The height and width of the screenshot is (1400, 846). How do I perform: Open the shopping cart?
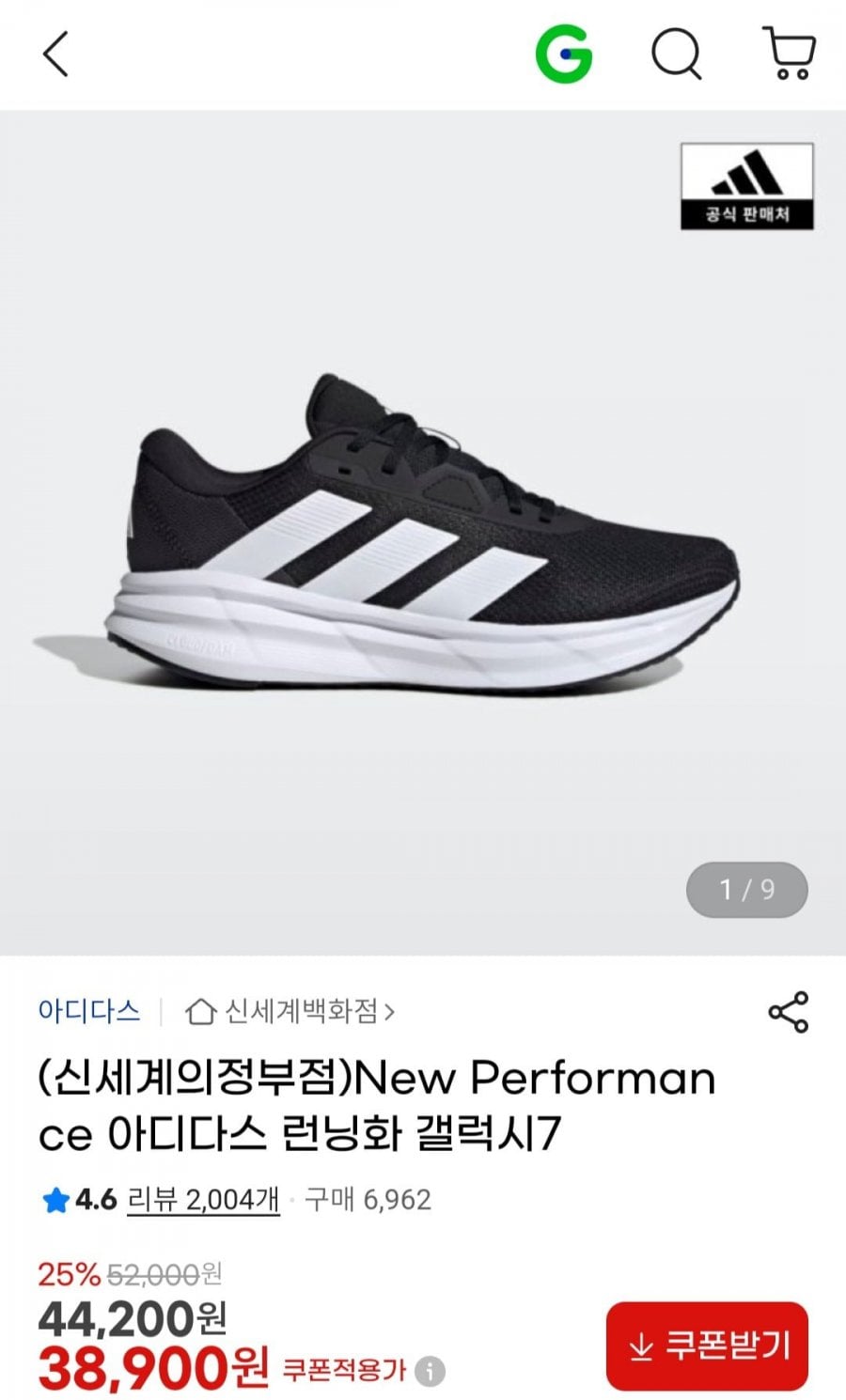click(790, 54)
